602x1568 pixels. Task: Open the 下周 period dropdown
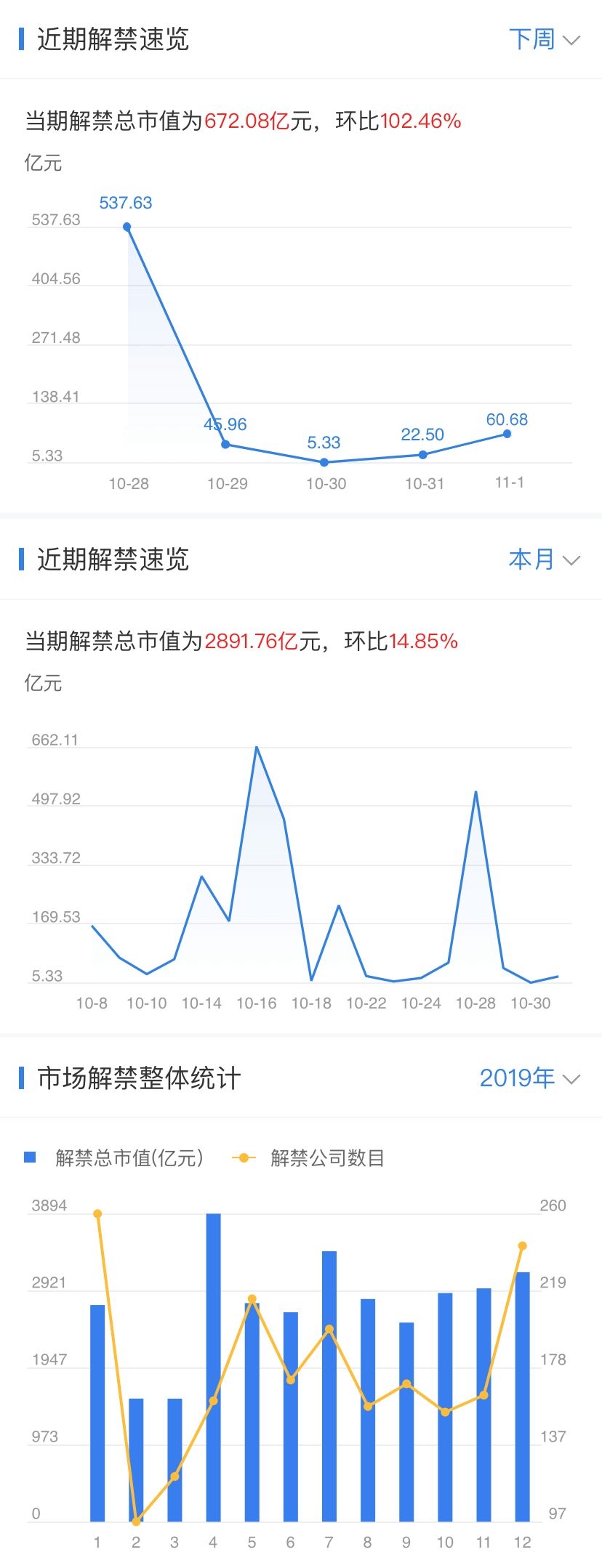(543, 39)
